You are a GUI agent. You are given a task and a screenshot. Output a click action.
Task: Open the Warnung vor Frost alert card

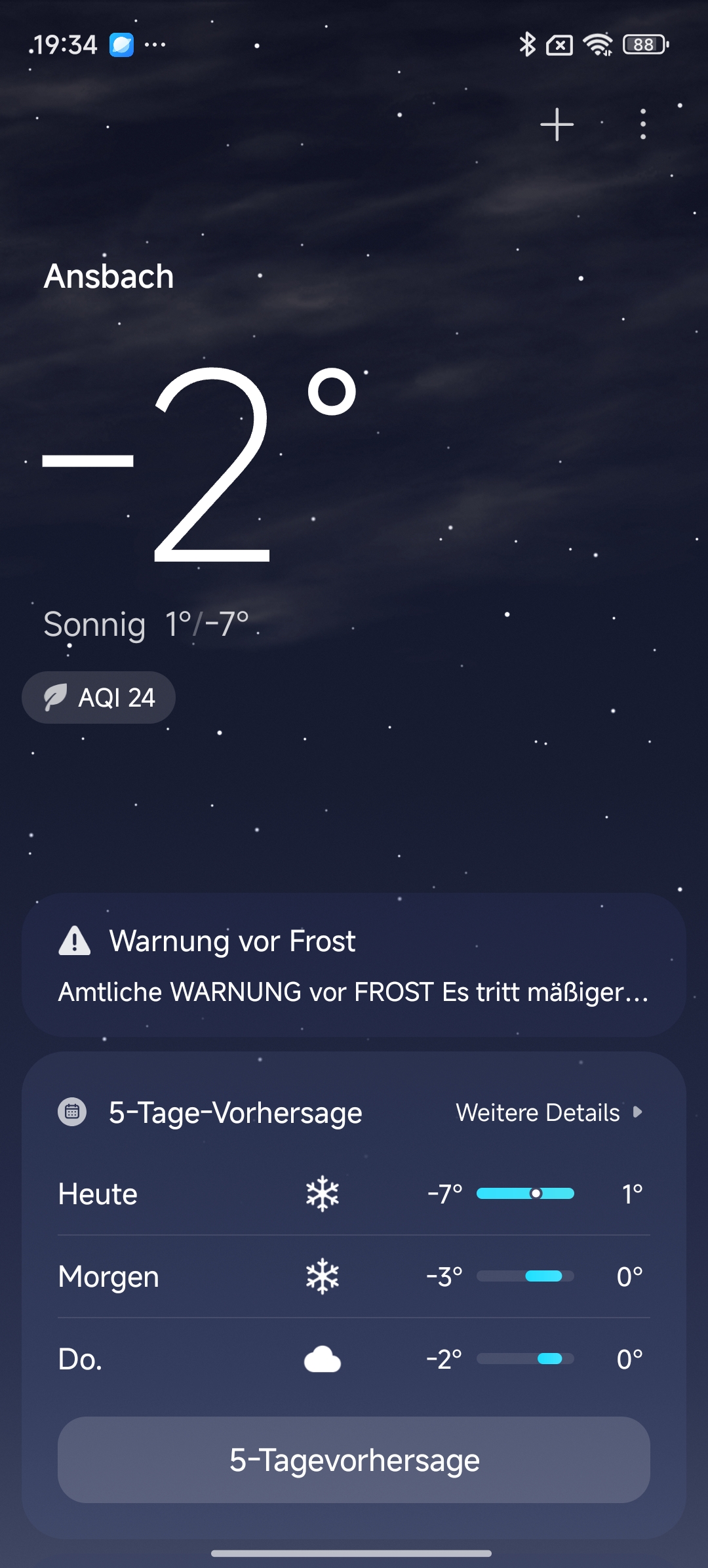354,965
